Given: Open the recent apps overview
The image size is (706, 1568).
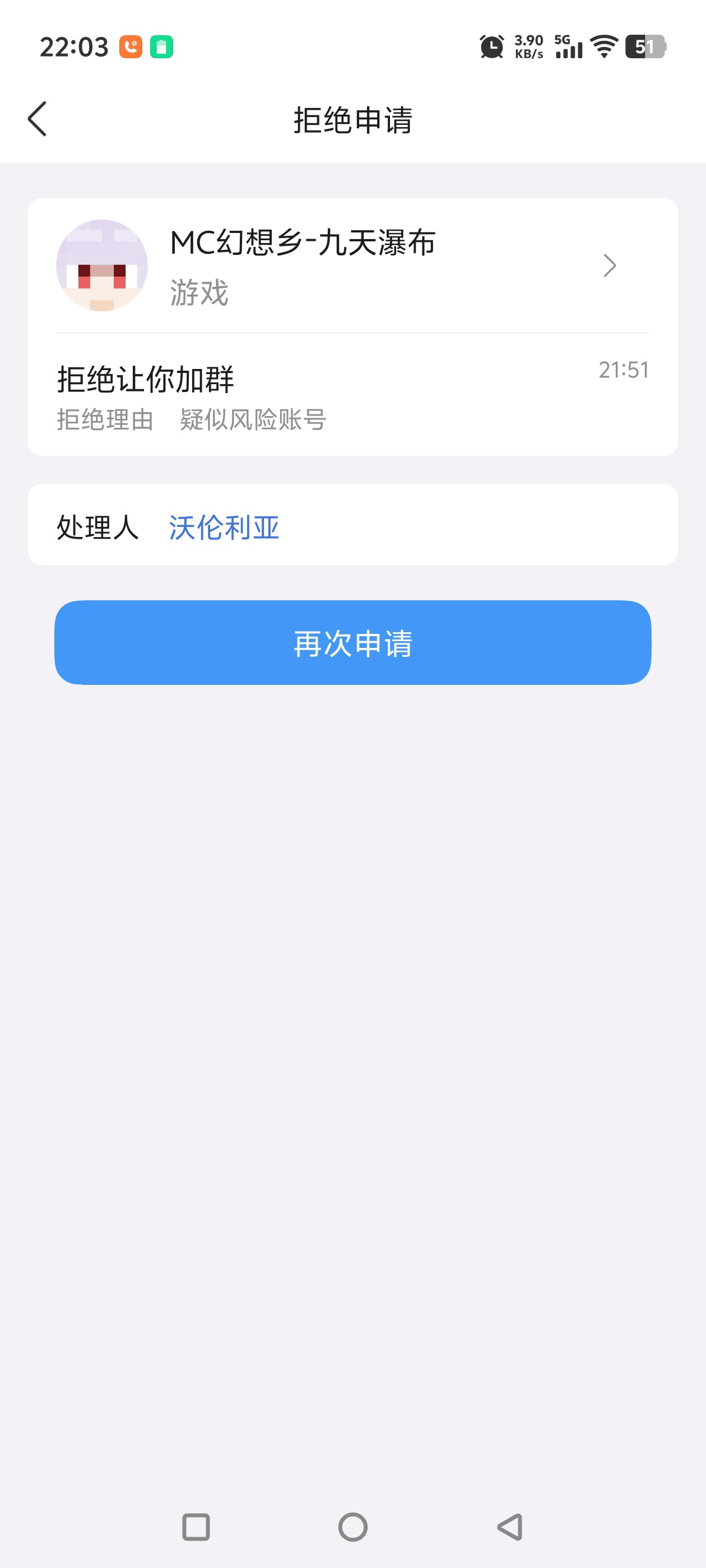Looking at the screenshot, I should [196, 1527].
